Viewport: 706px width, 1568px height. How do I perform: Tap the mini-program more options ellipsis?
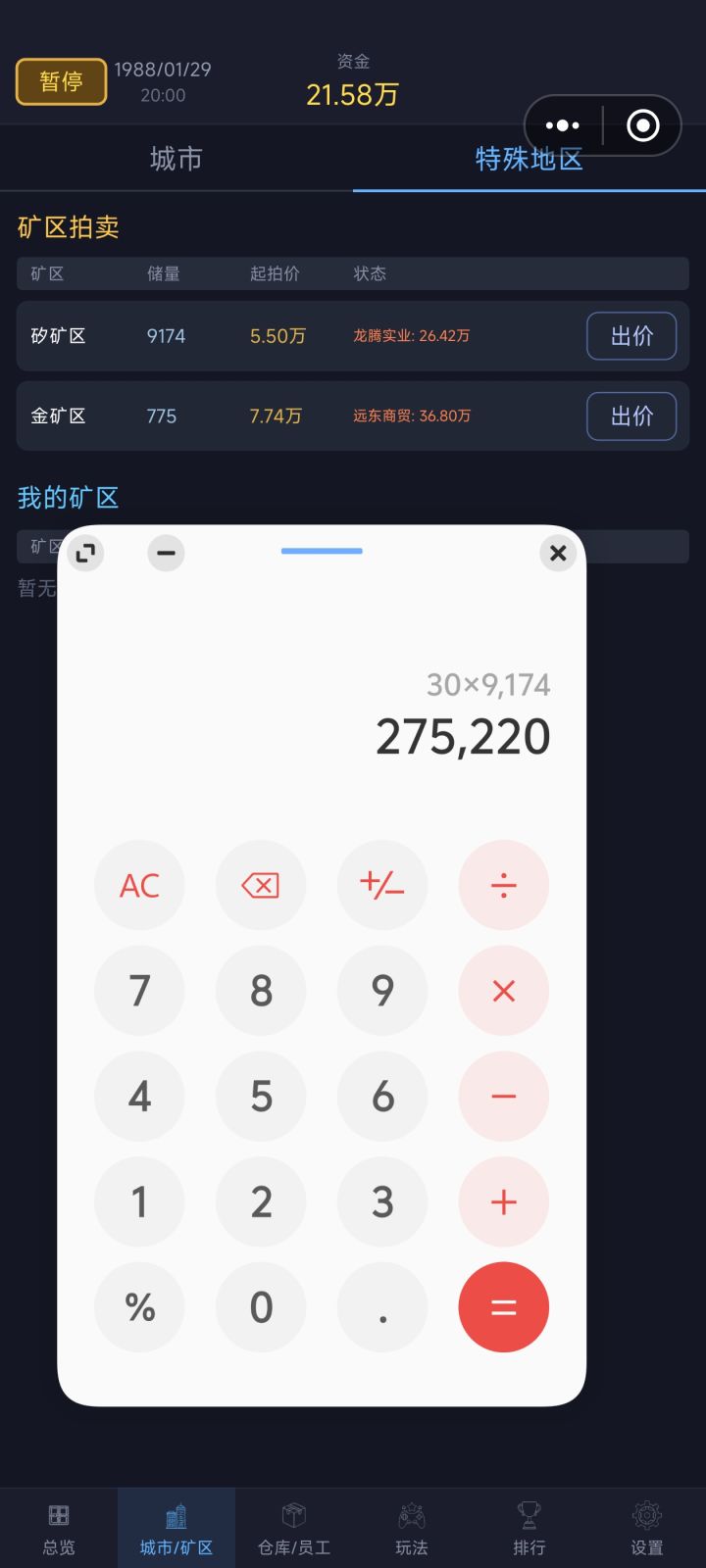[562, 124]
